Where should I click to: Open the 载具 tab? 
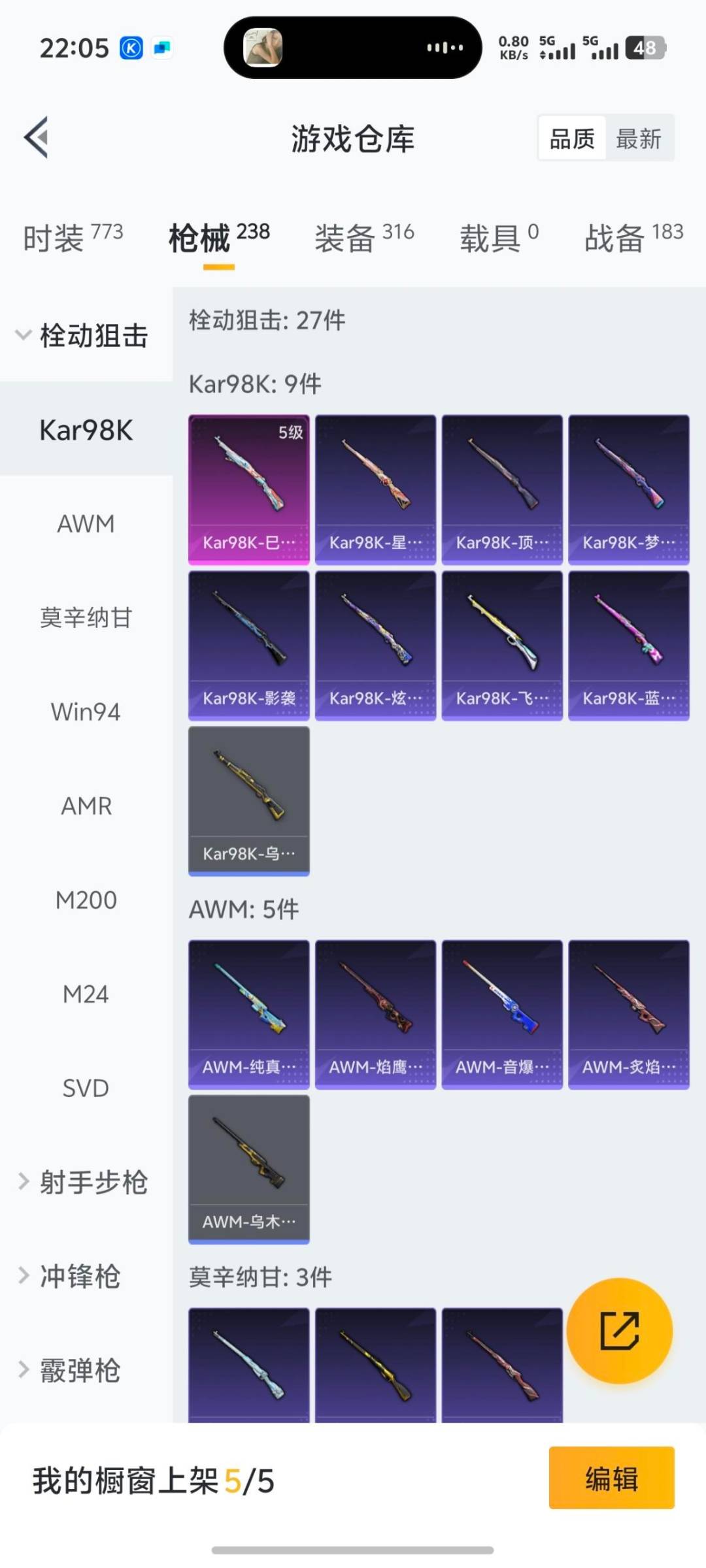[499, 237]
